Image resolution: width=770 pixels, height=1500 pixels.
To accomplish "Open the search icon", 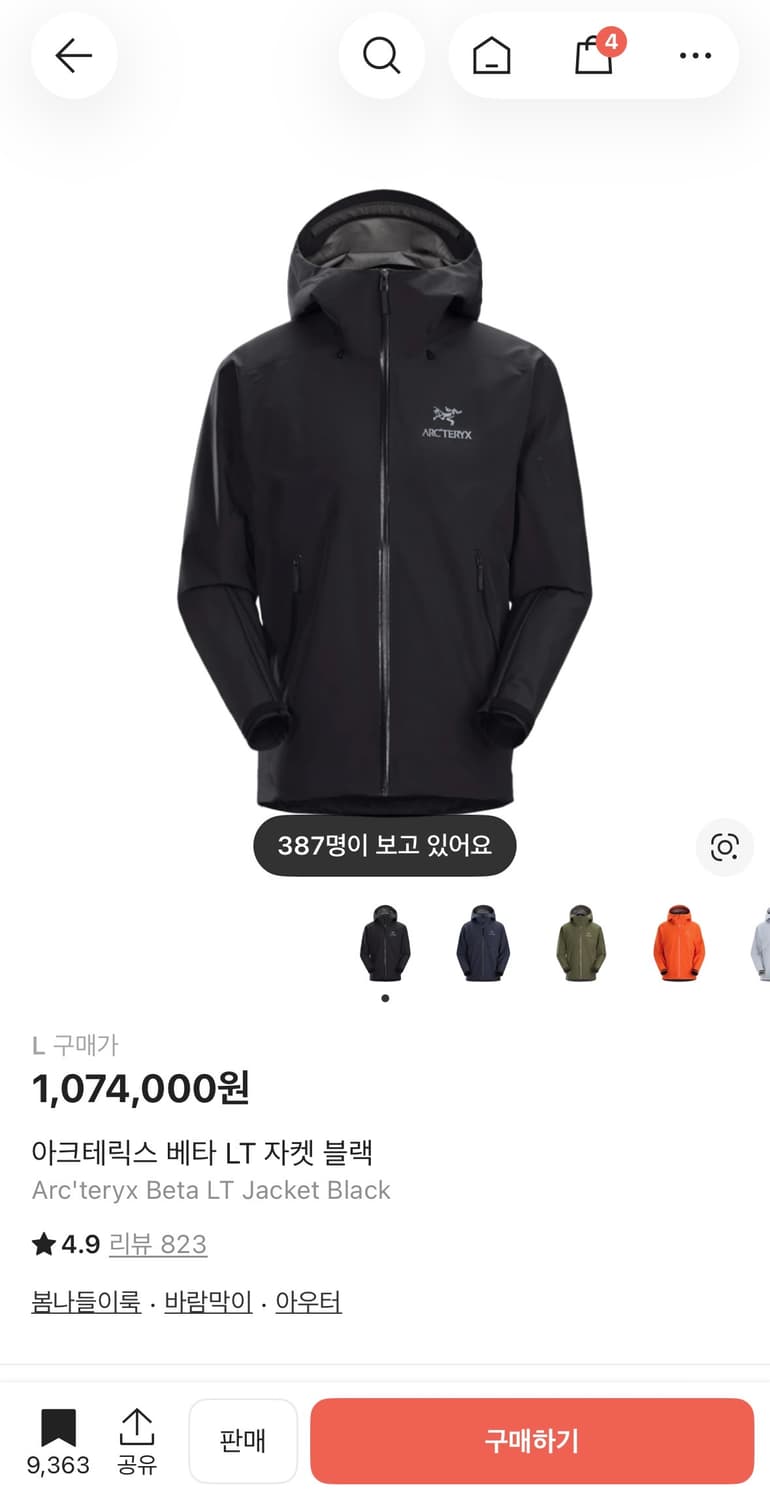I will [382, 56].
